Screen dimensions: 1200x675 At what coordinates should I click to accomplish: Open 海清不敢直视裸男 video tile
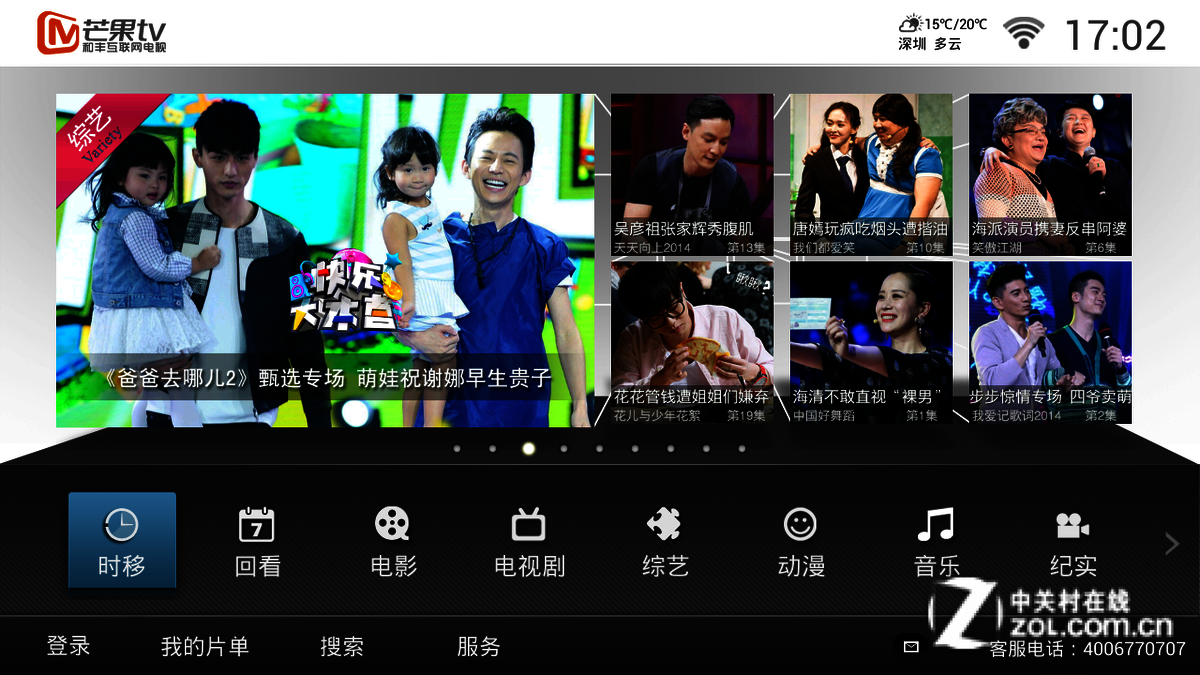coord(871,342)
